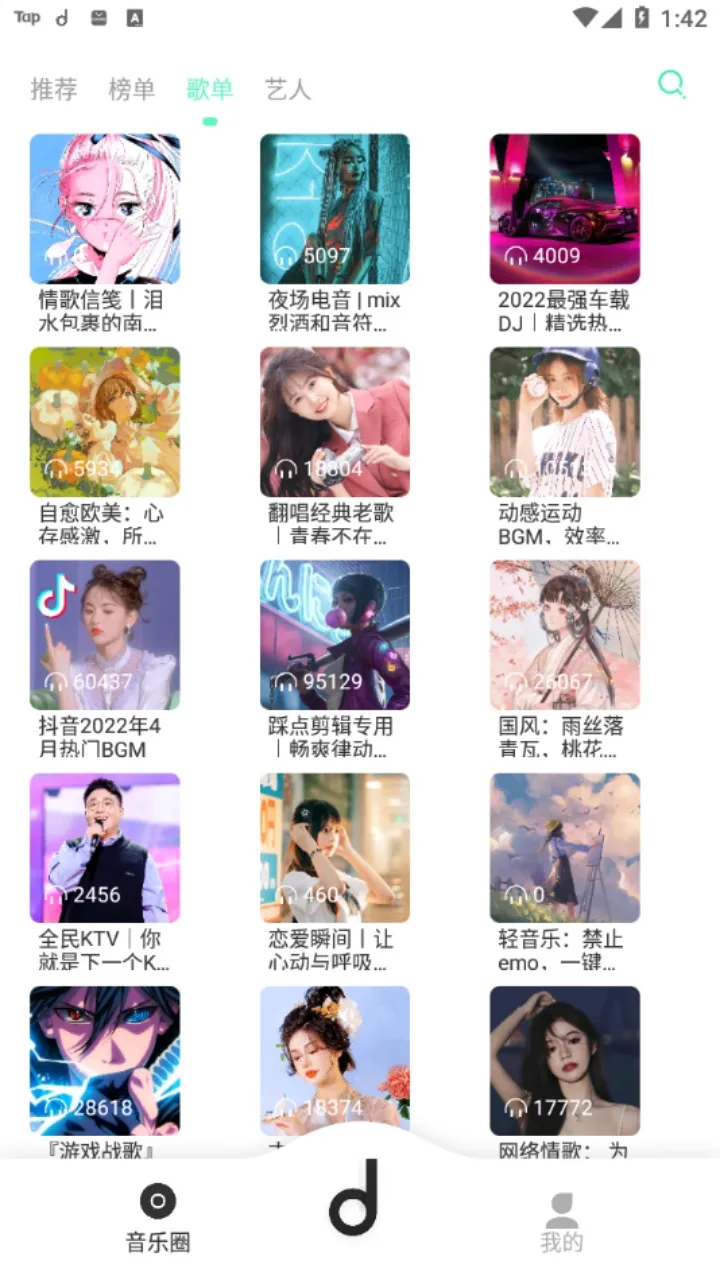
Task: Open the 网络情歌 playlist cover
Action: point(564,1060)
